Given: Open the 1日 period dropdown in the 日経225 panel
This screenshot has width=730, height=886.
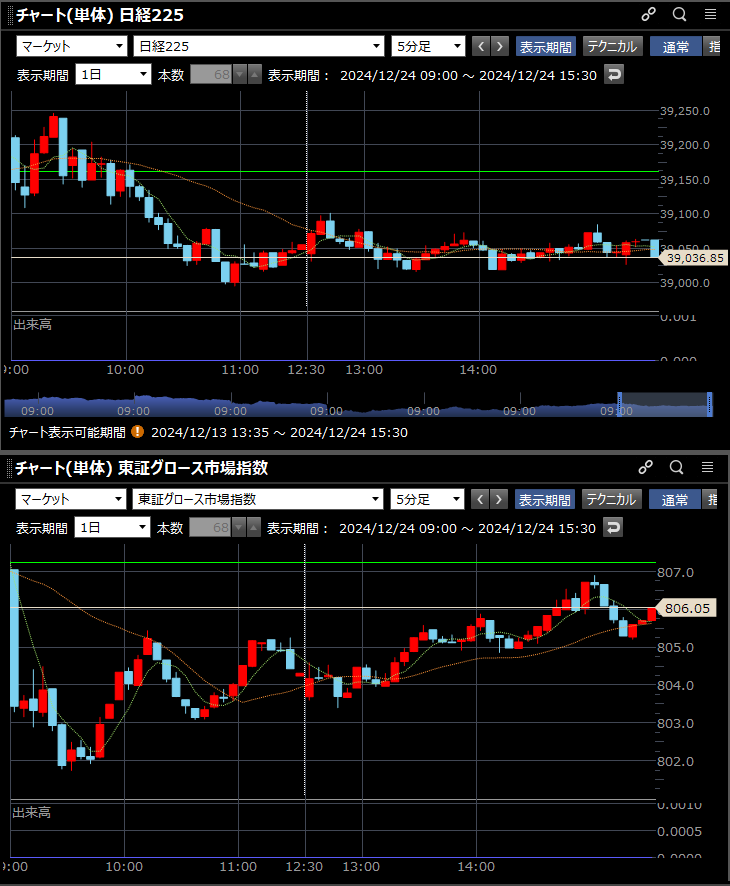Looking at the screenshot, I should coord(113,74).
